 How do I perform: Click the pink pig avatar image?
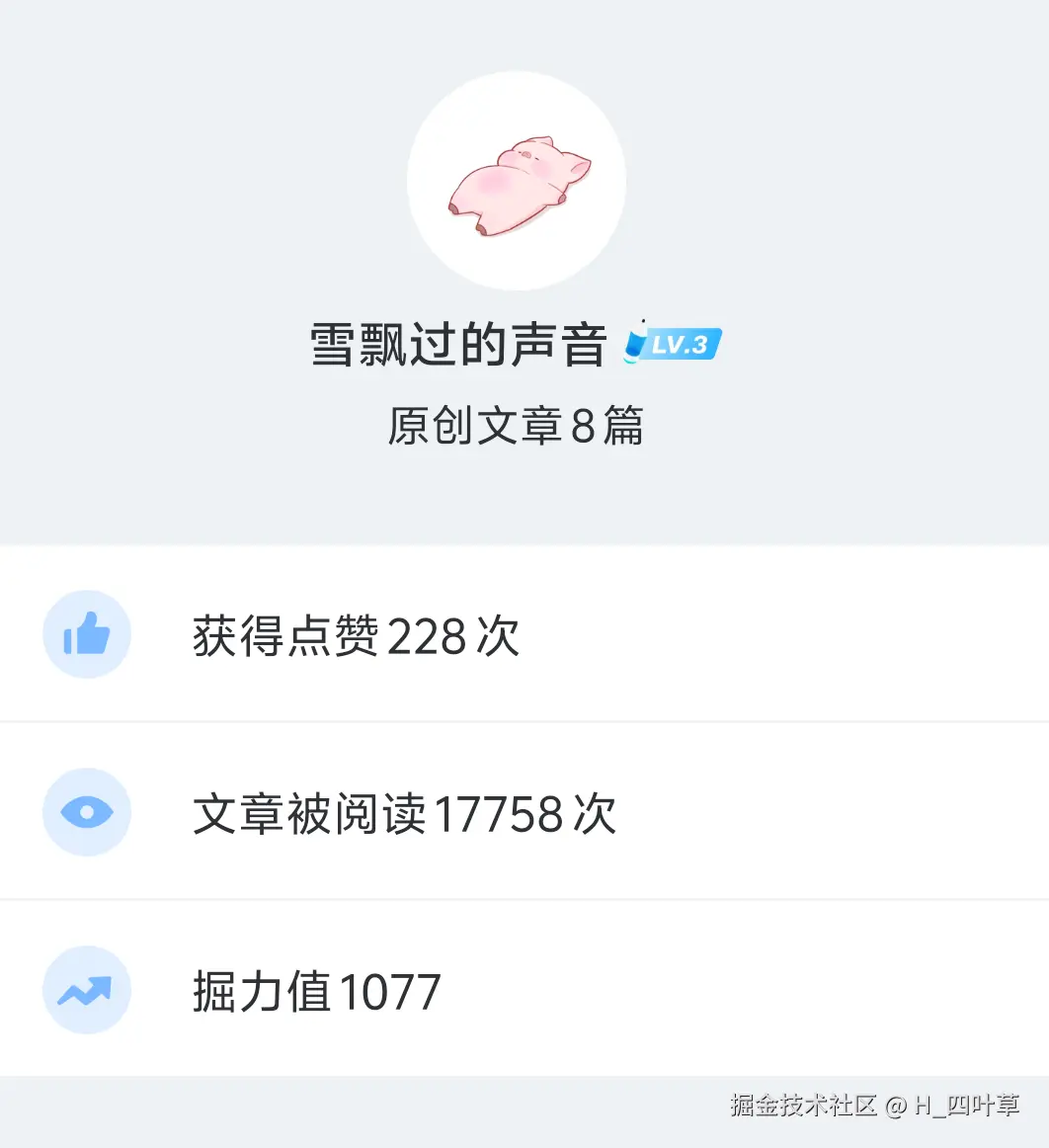click(518, 180)
